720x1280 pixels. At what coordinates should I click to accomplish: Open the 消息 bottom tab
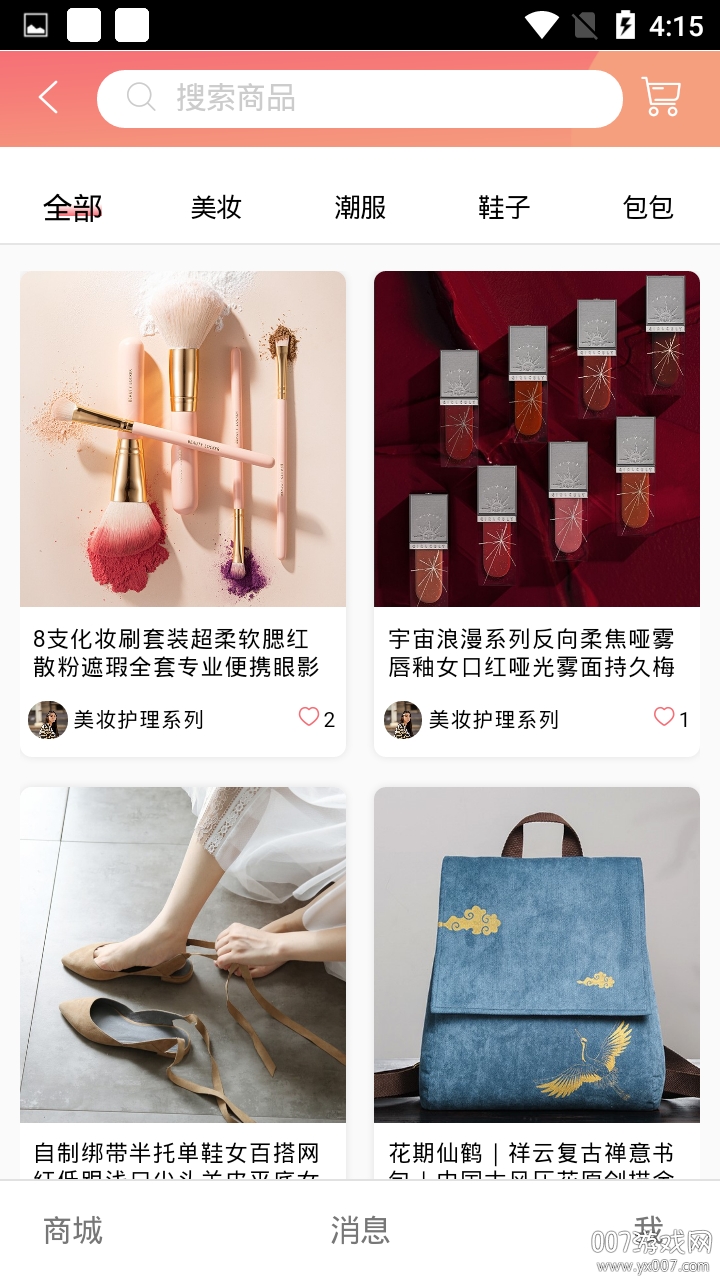click(360, 1230)
